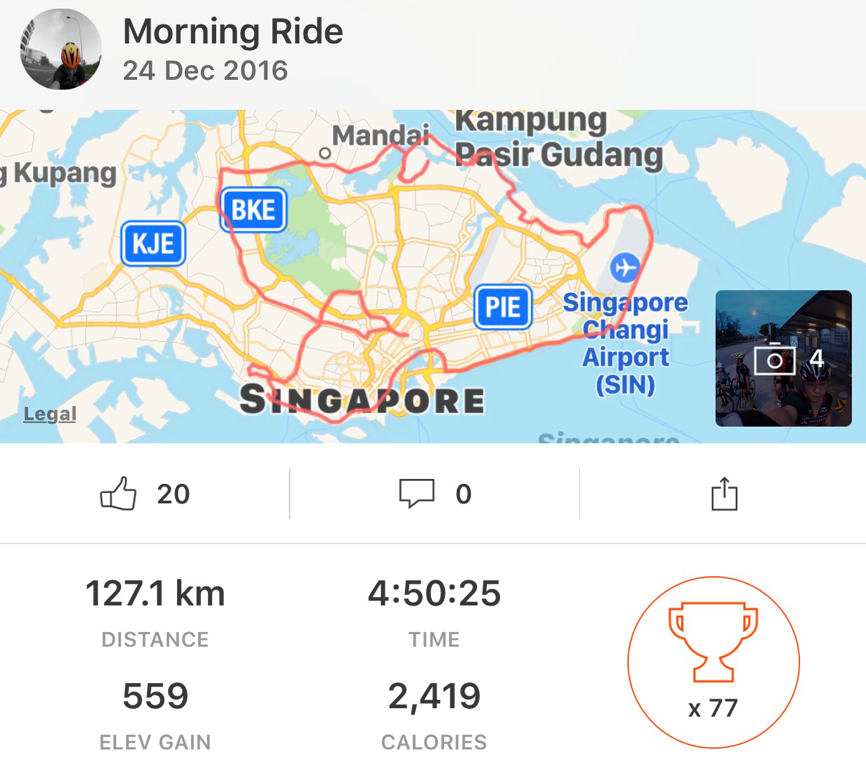Give kudos with the thumbs-up icon
This screenshot has height=779, width=866.
pos(118,494)
